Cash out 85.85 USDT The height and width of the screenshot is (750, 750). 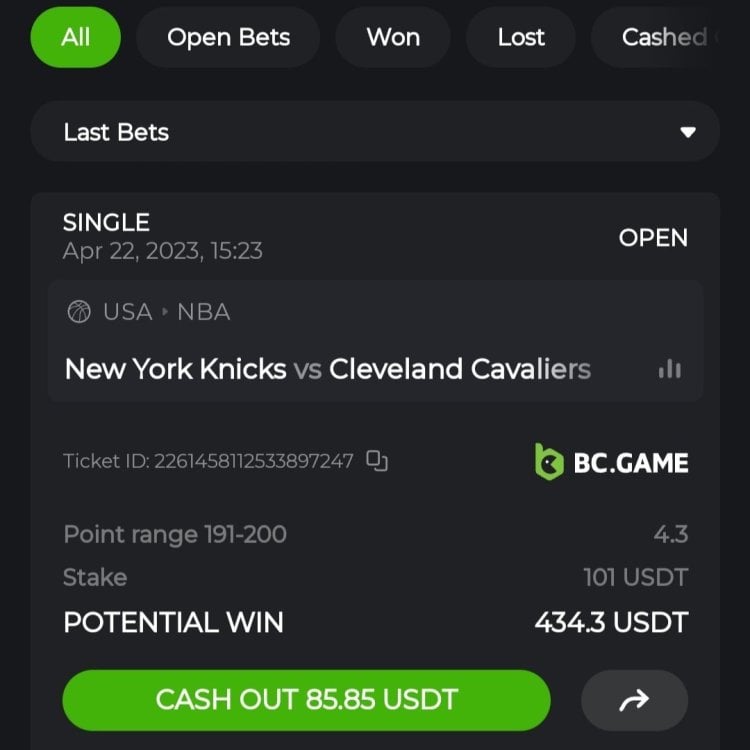click(x=306, y=699)
